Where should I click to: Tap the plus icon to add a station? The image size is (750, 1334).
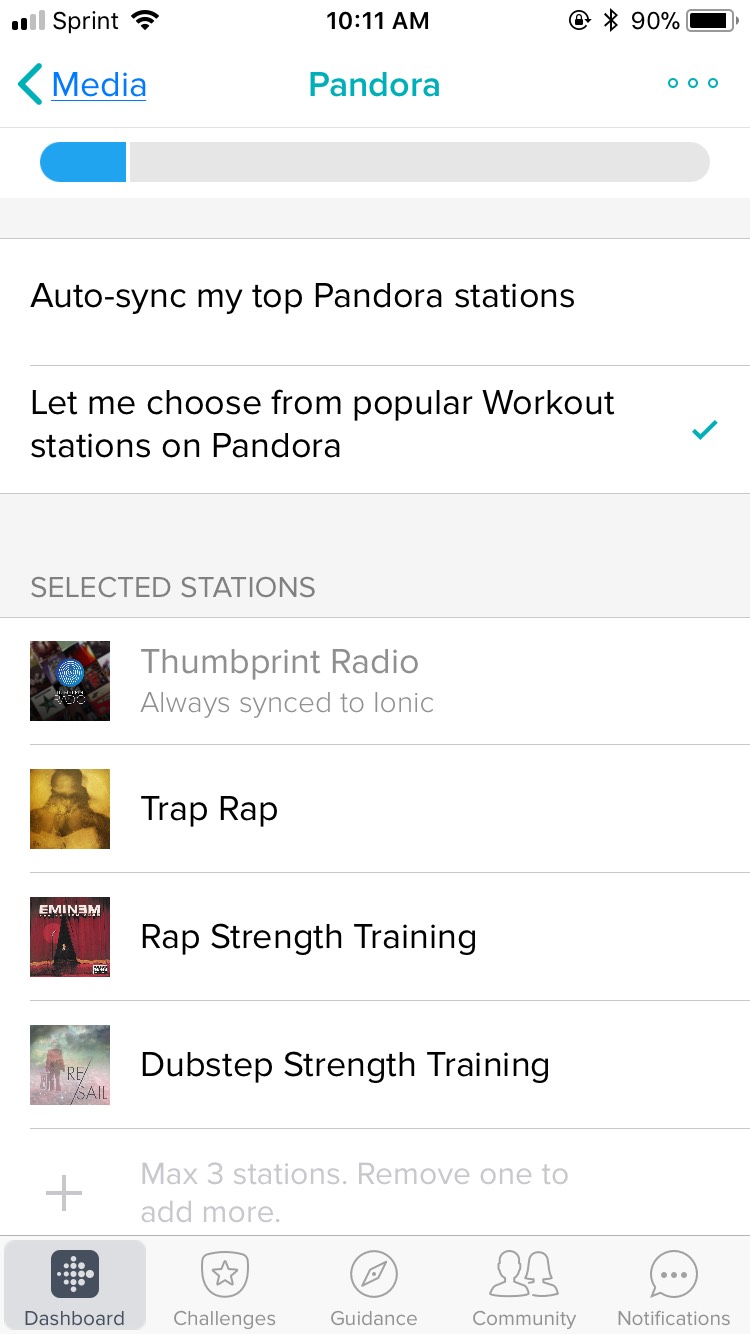click(63, 1192)
